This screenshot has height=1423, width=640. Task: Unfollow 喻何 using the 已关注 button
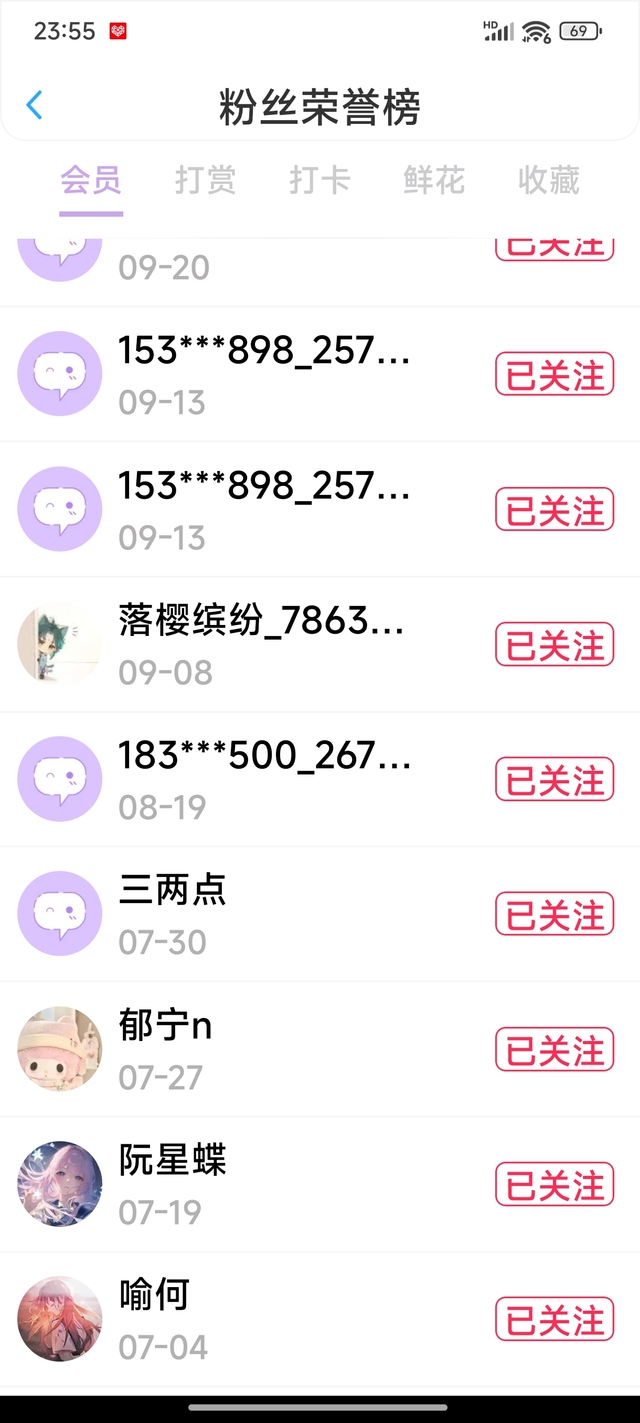point(555,1320)
